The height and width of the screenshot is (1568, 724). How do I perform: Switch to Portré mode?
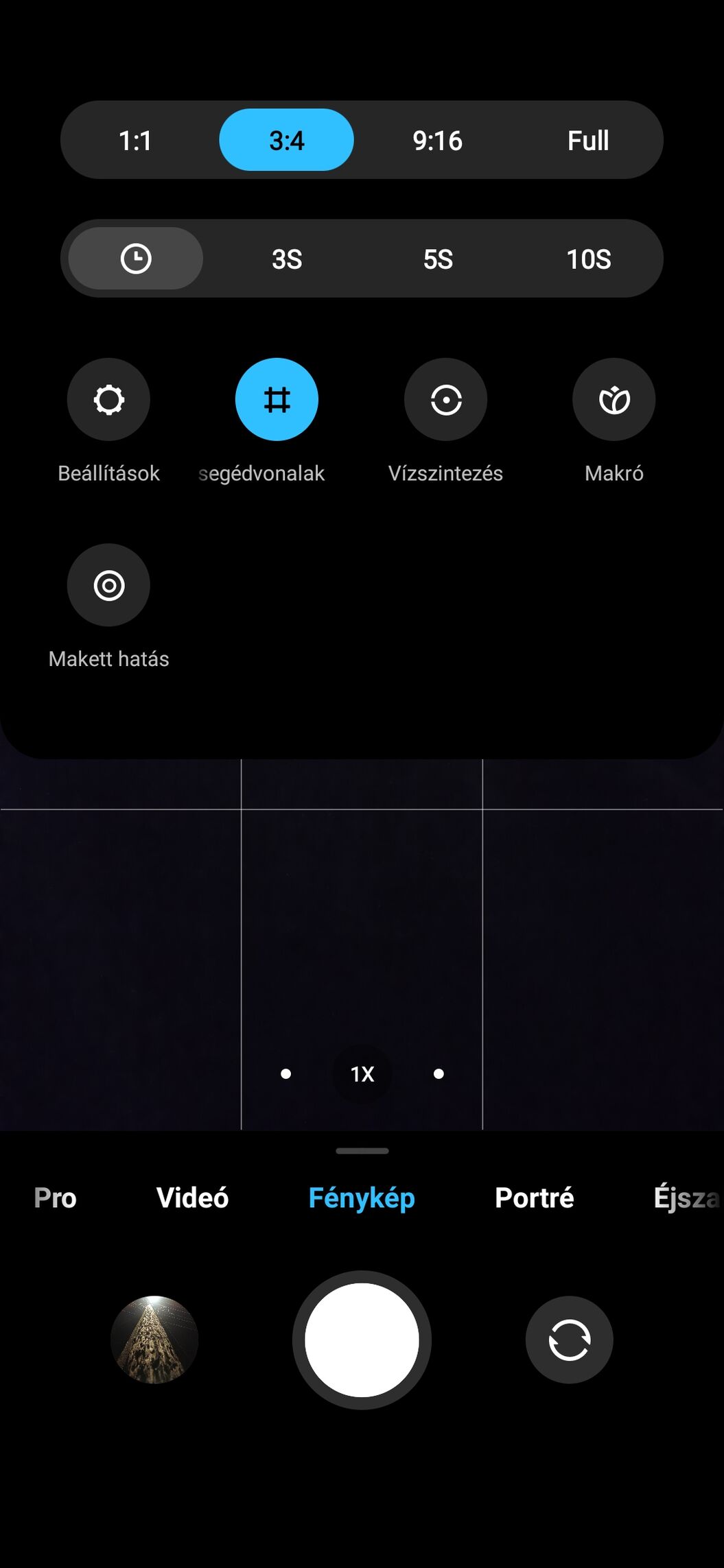coord(534,1198)
